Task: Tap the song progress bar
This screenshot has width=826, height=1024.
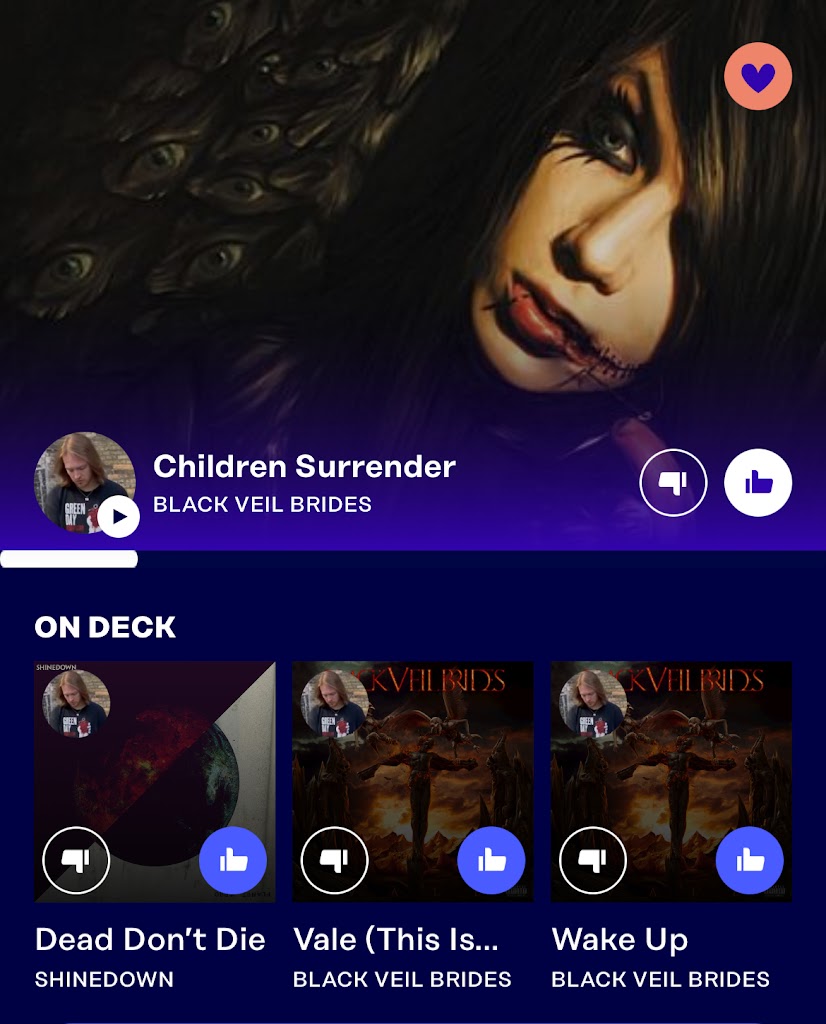Action: point(413,559)
